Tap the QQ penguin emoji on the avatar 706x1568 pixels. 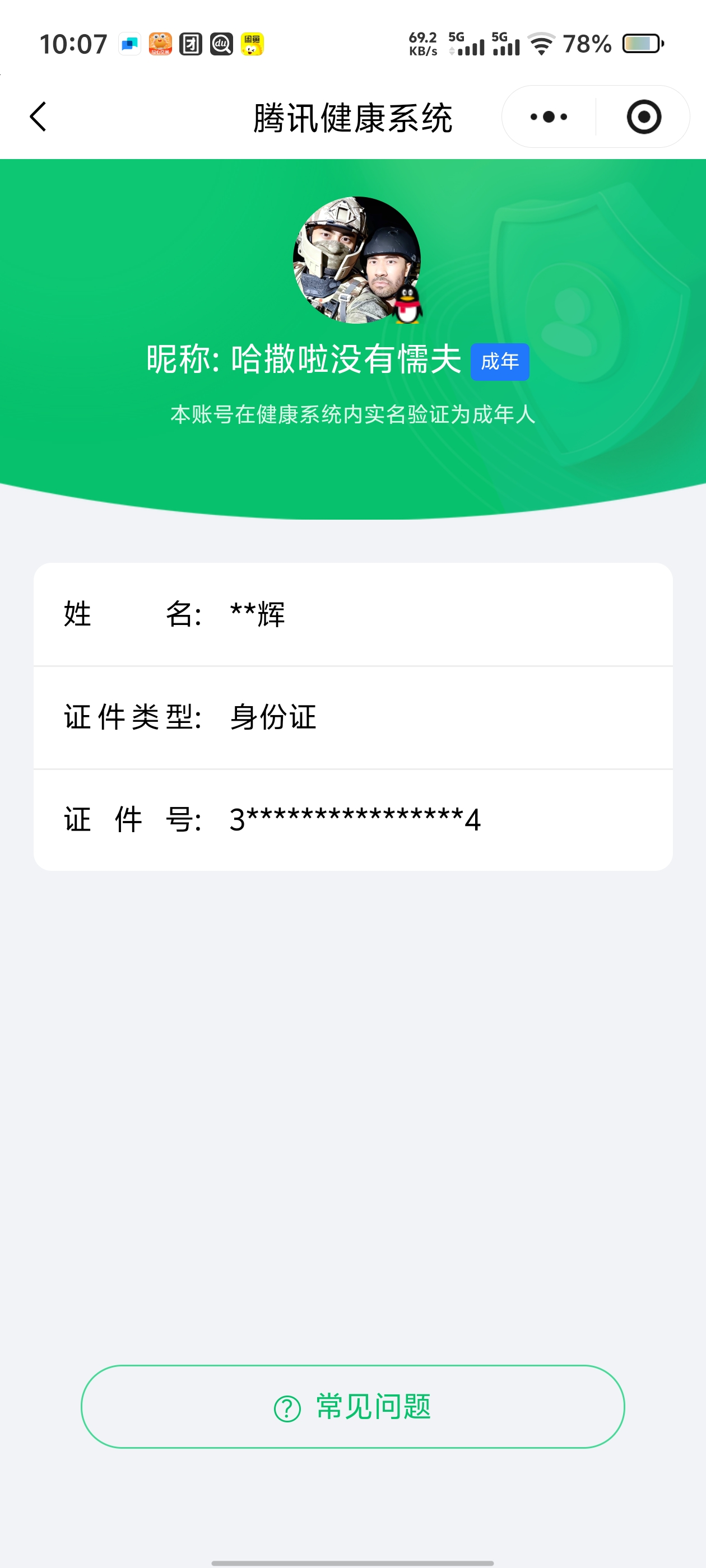coord(407,306)
